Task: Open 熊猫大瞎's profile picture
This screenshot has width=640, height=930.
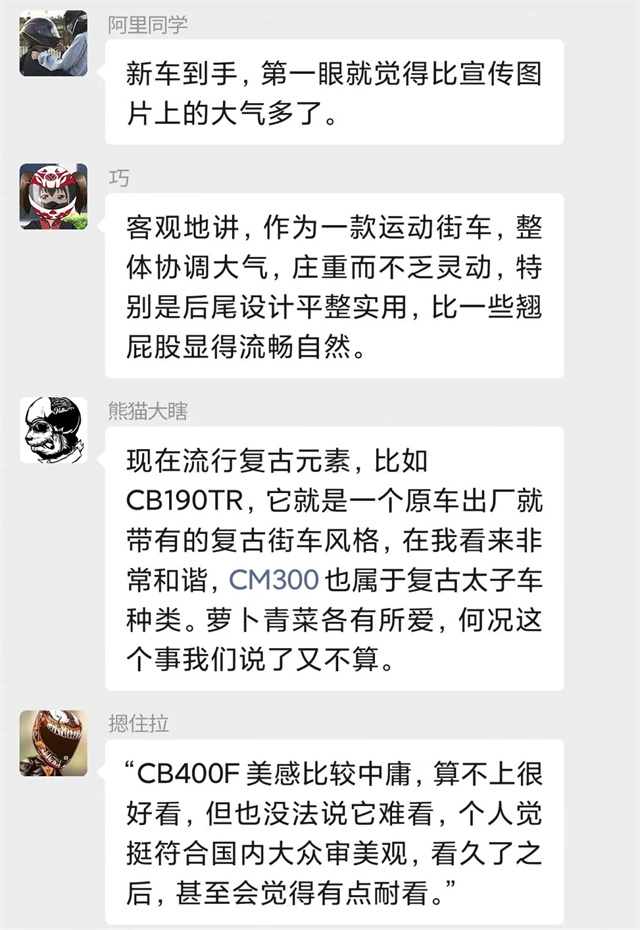Action: pos(53,430)
